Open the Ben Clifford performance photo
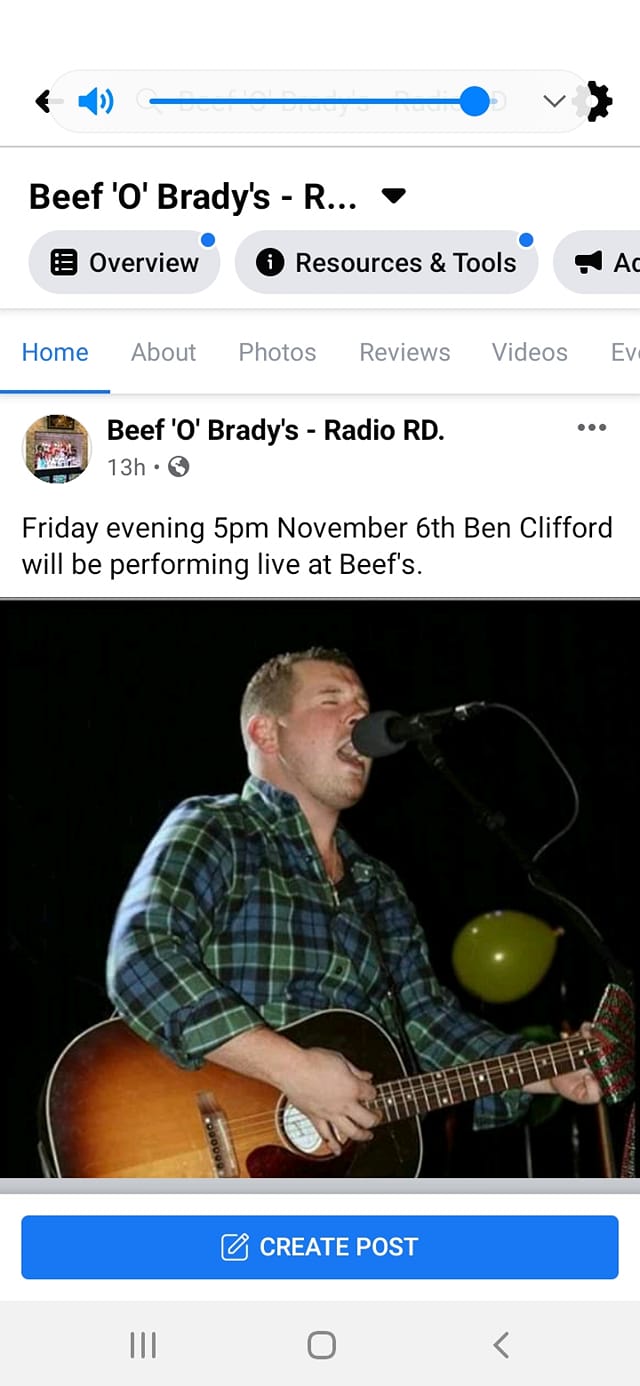The image size is (640, 1386). tap(320, 888)
